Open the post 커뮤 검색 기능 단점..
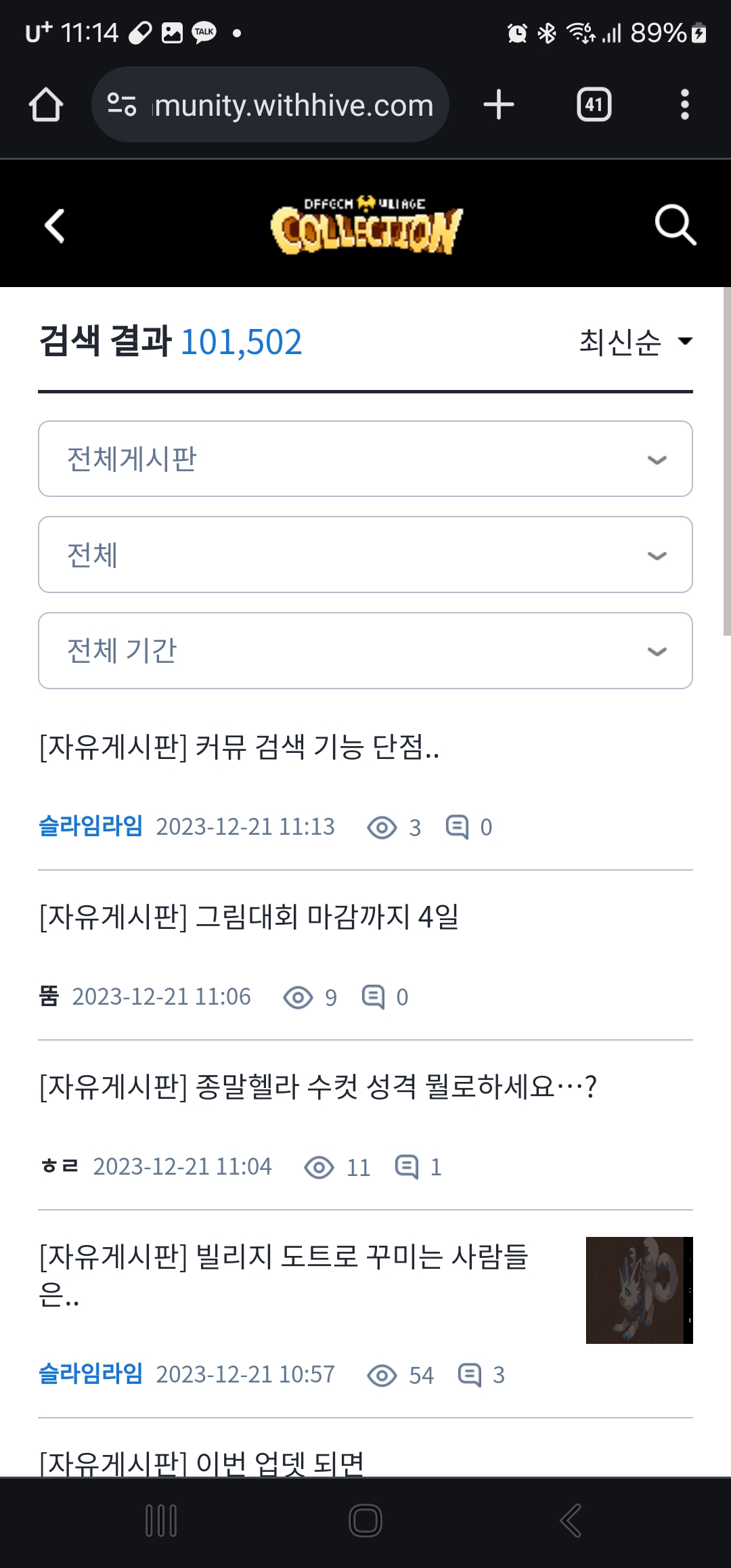Viewport: 731px width, 1568px height. tap(240, 747)
